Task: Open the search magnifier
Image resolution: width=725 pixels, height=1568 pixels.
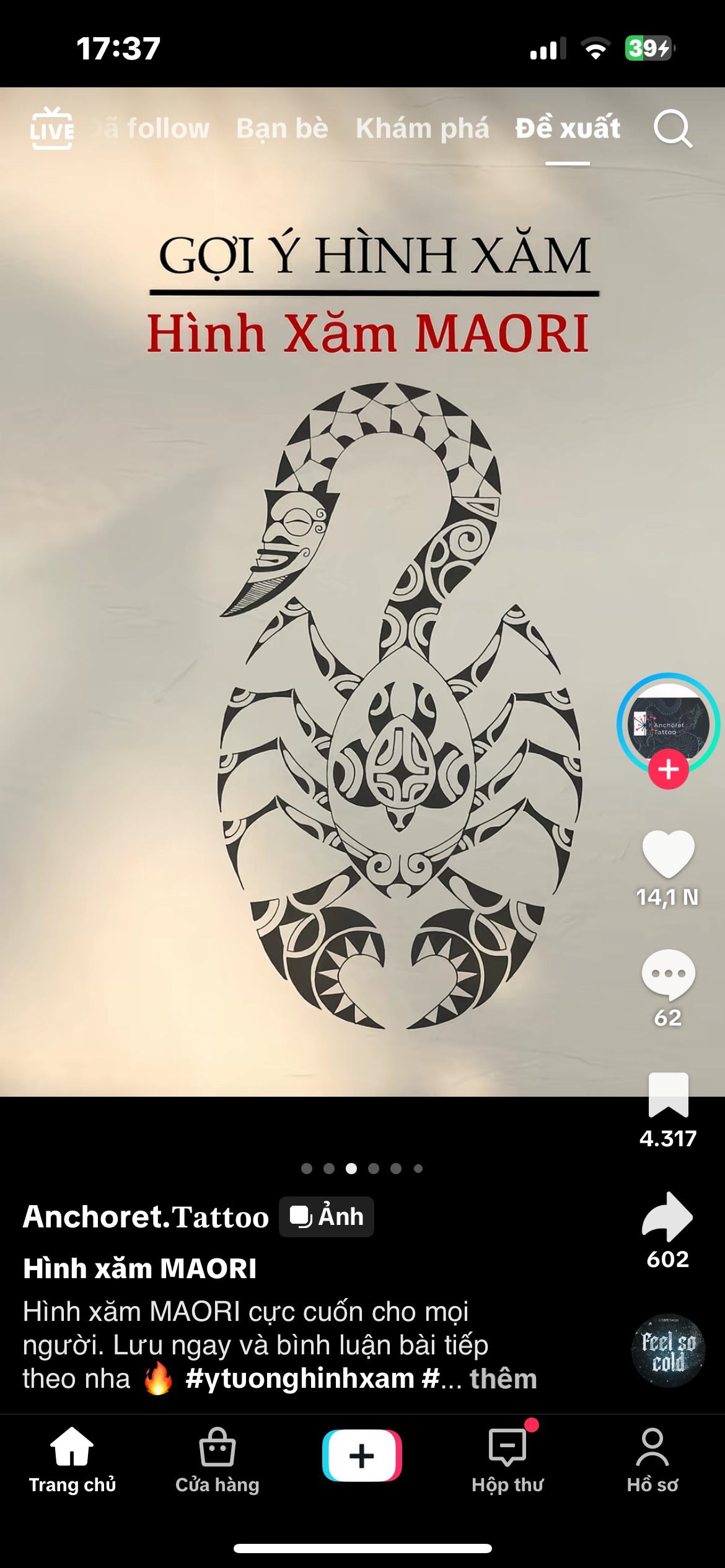Action: pos(672,129)
